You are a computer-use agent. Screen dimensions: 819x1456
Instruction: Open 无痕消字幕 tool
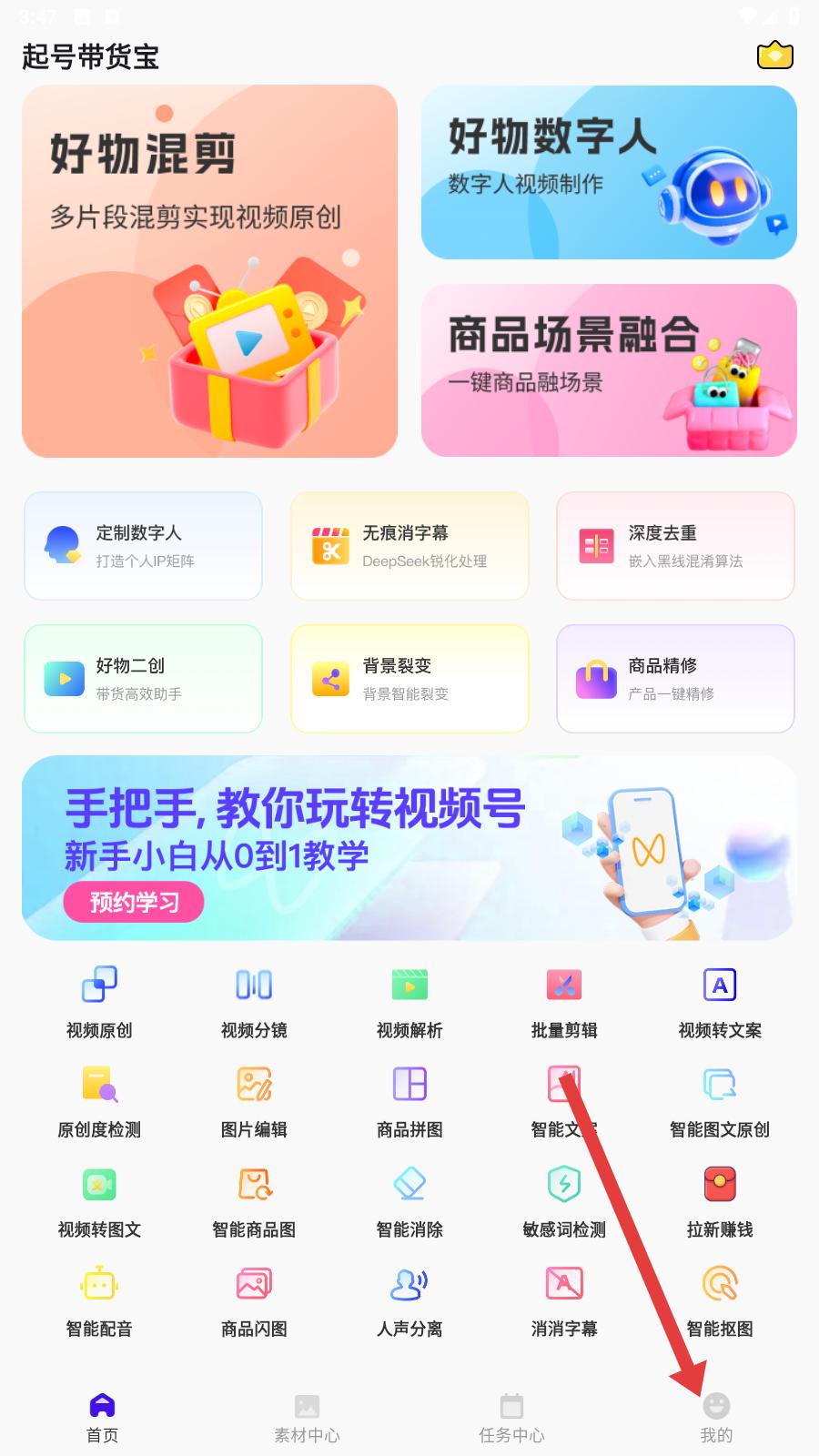click(409, 546)
